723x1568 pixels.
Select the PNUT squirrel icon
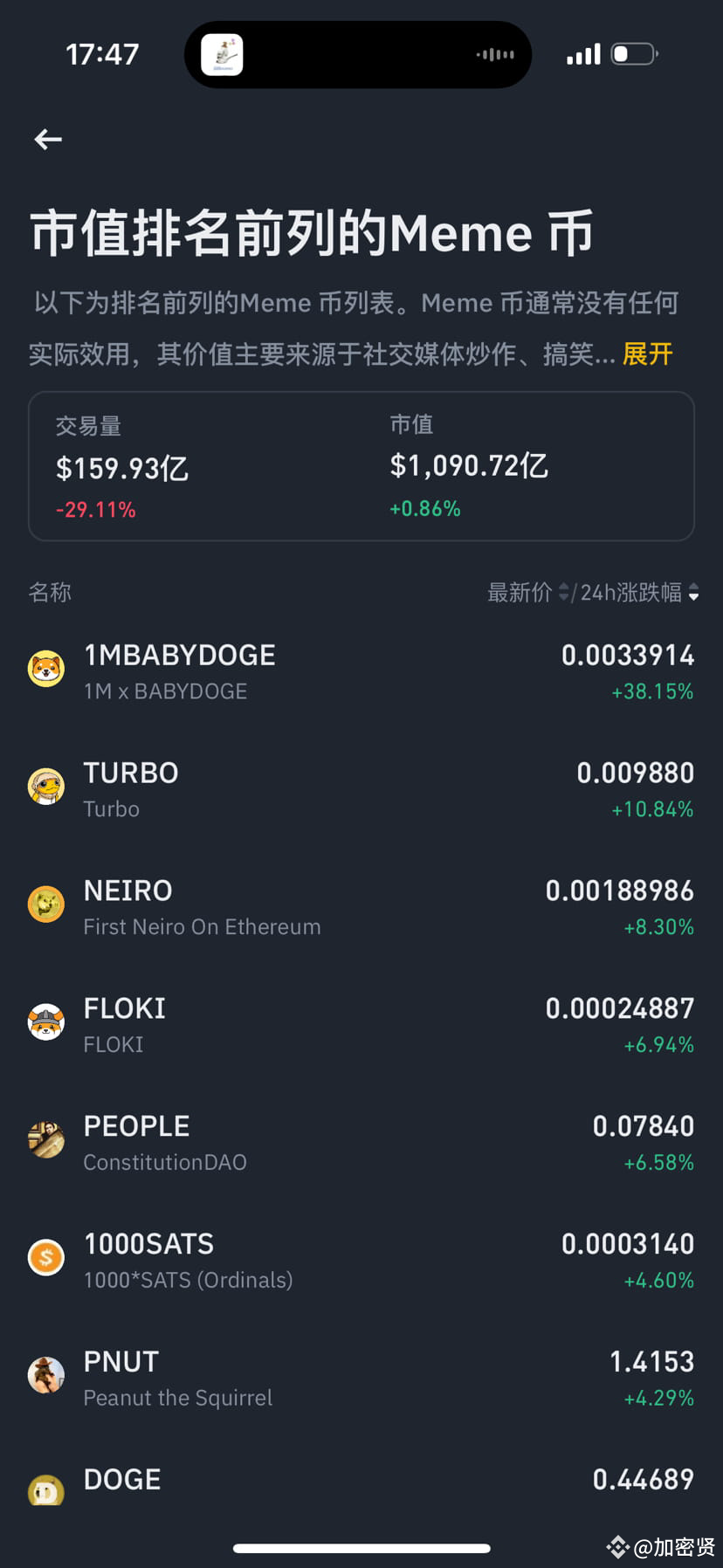45,1375
